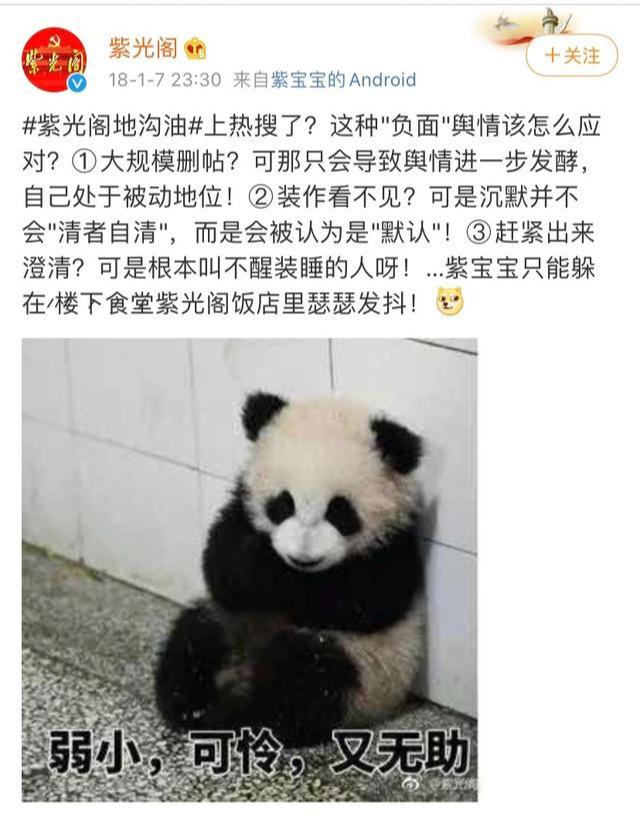Follow the 紫光阁 account with +关注
640x819 pixels.
point(572,55)
